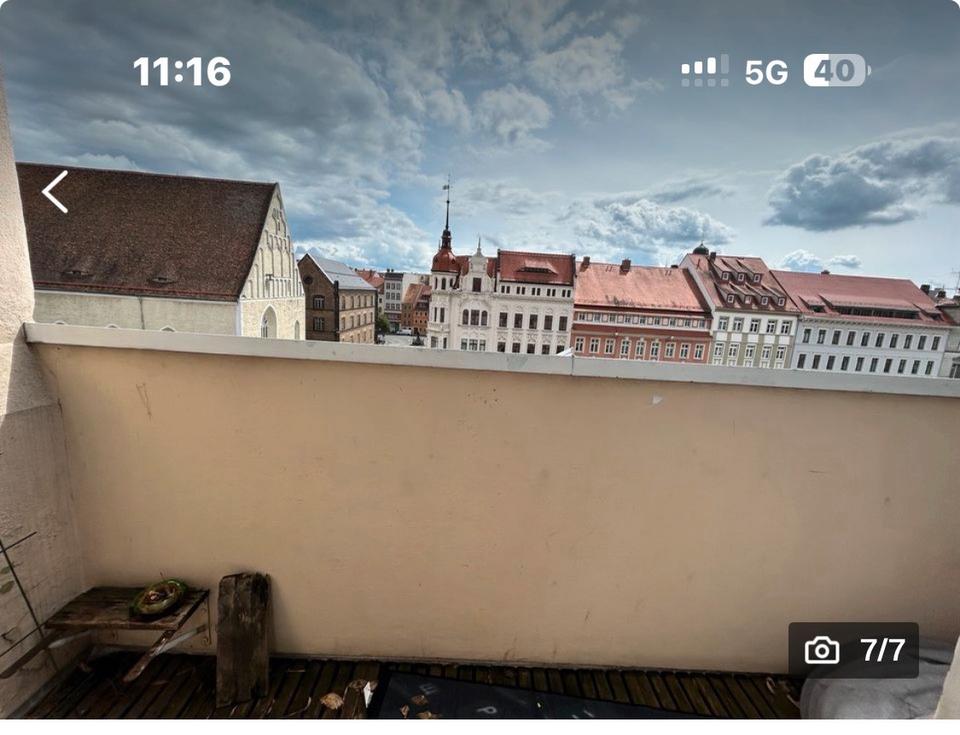Go back using the top-left arrow
The width and height of the screenshot is (960, 735).
(55, 191)
